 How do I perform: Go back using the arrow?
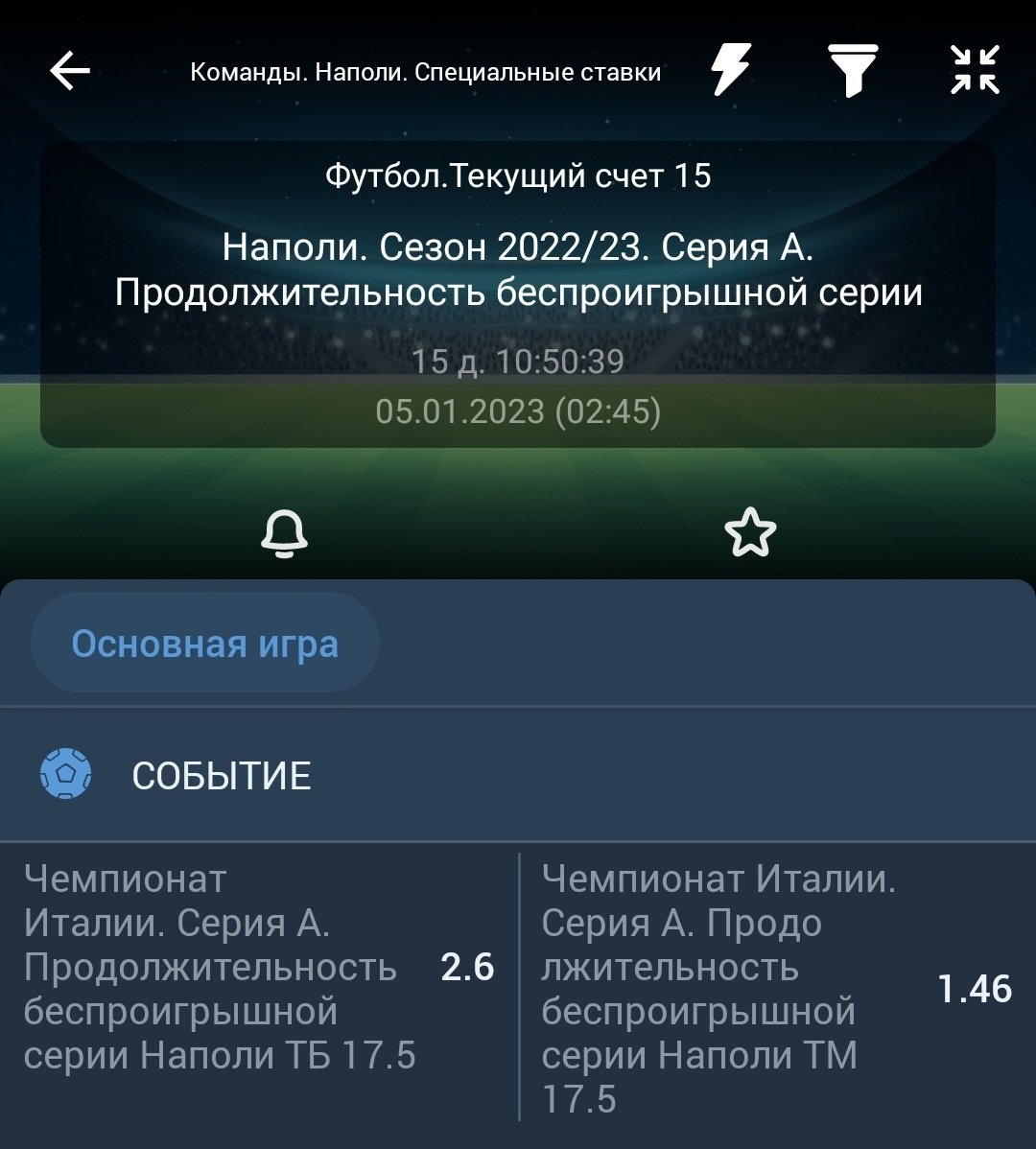click(x=69, y=71)
